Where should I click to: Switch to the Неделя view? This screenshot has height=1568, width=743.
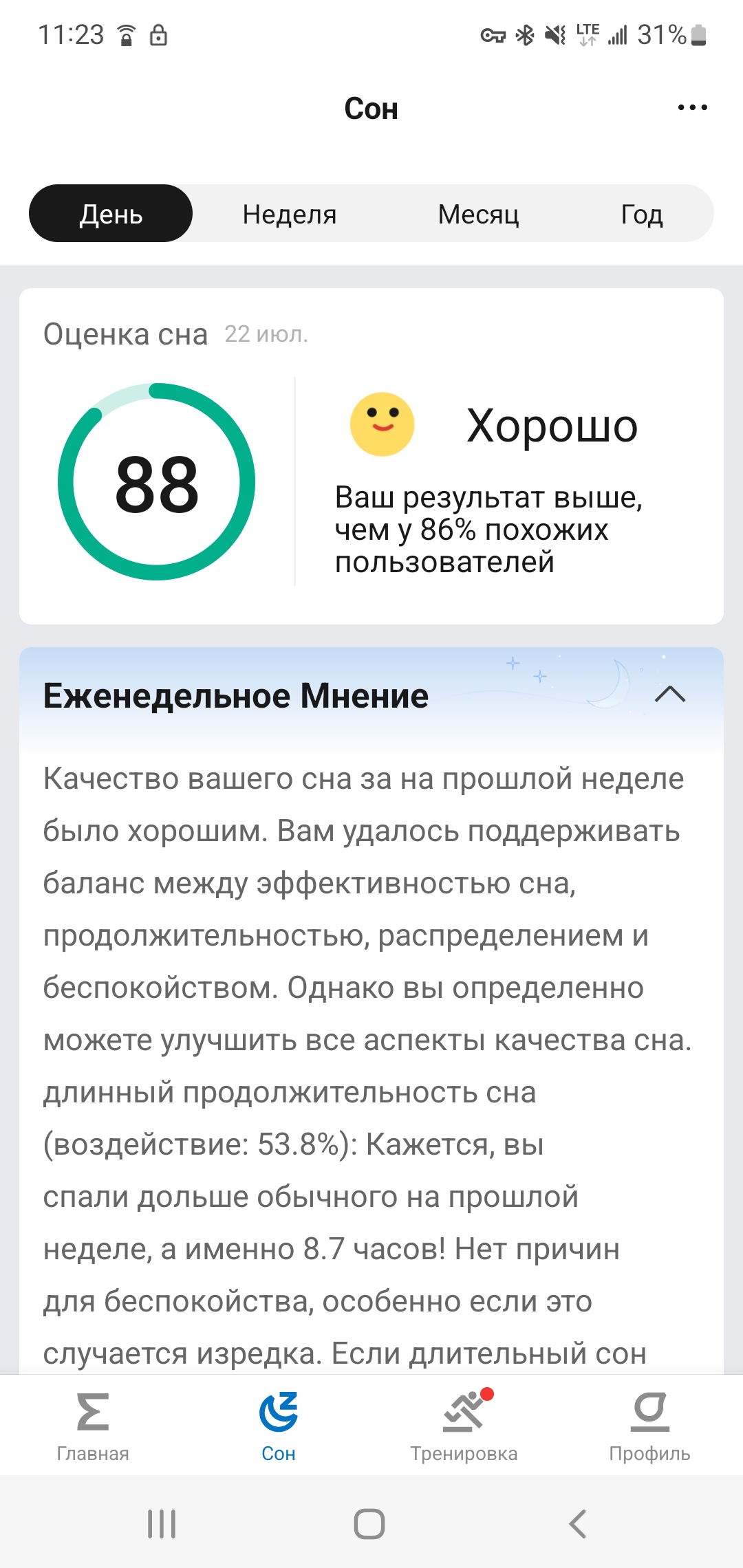289,214
